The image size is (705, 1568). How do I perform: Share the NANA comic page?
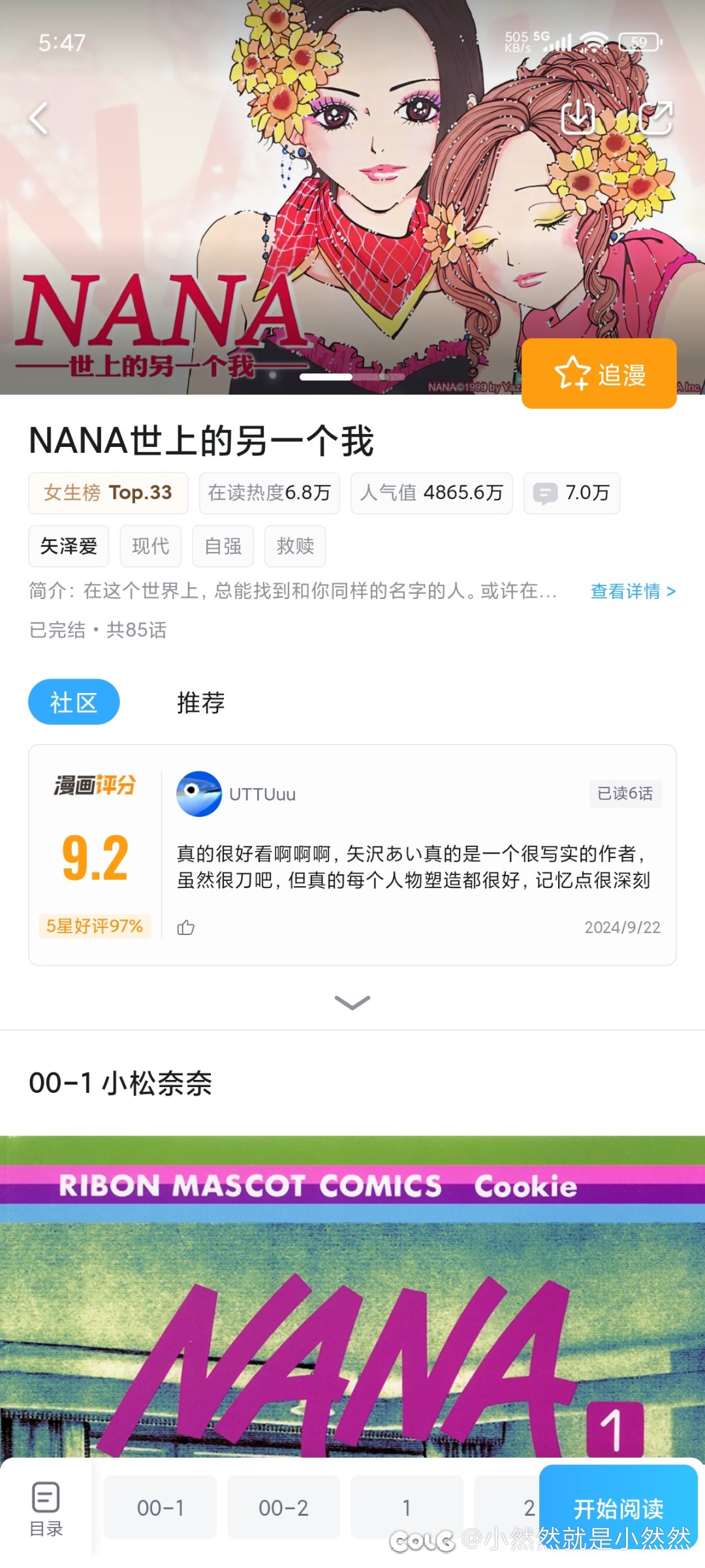point(655,118)
